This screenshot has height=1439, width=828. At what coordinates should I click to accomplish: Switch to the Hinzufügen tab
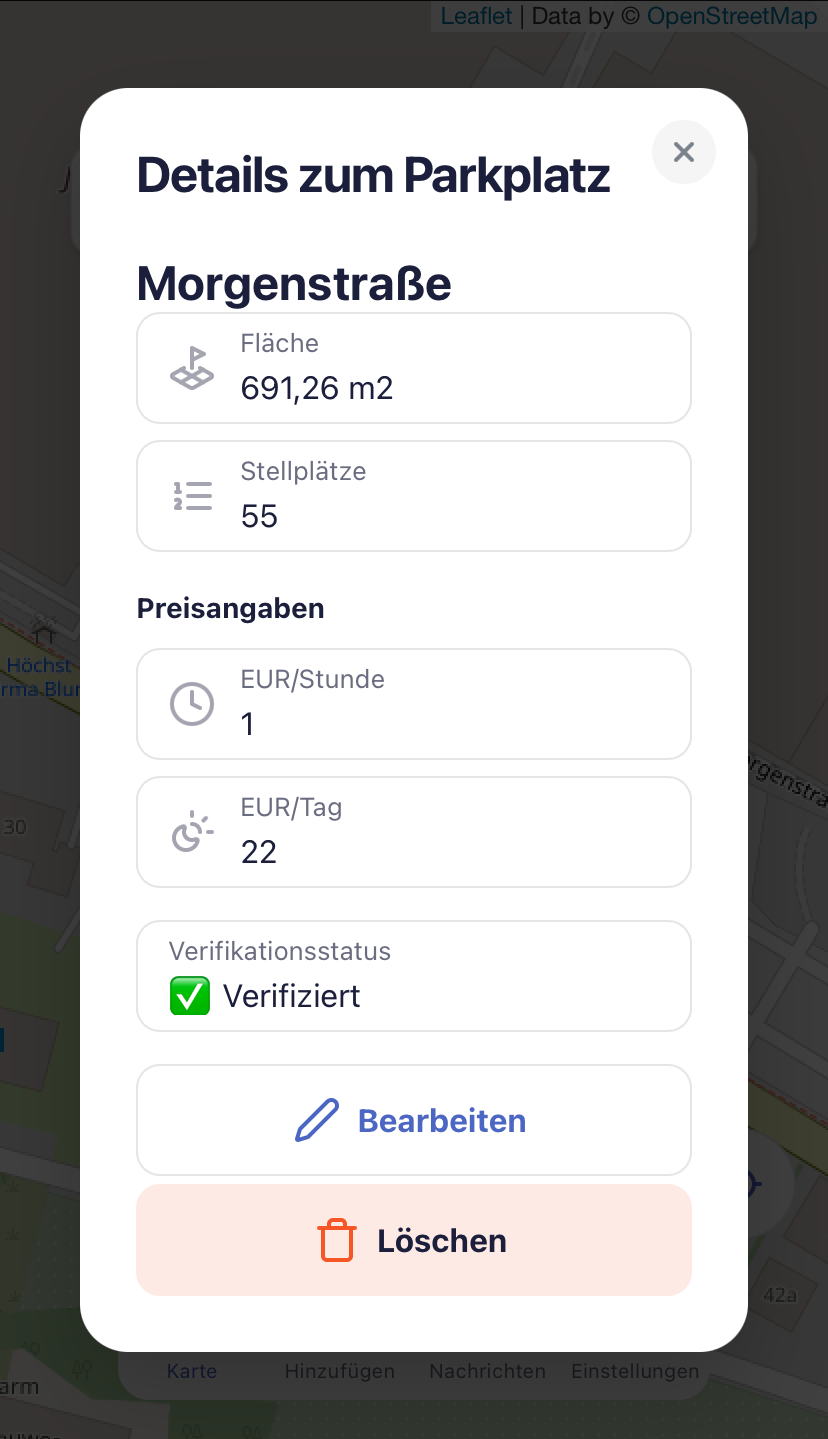point(339,1371)
